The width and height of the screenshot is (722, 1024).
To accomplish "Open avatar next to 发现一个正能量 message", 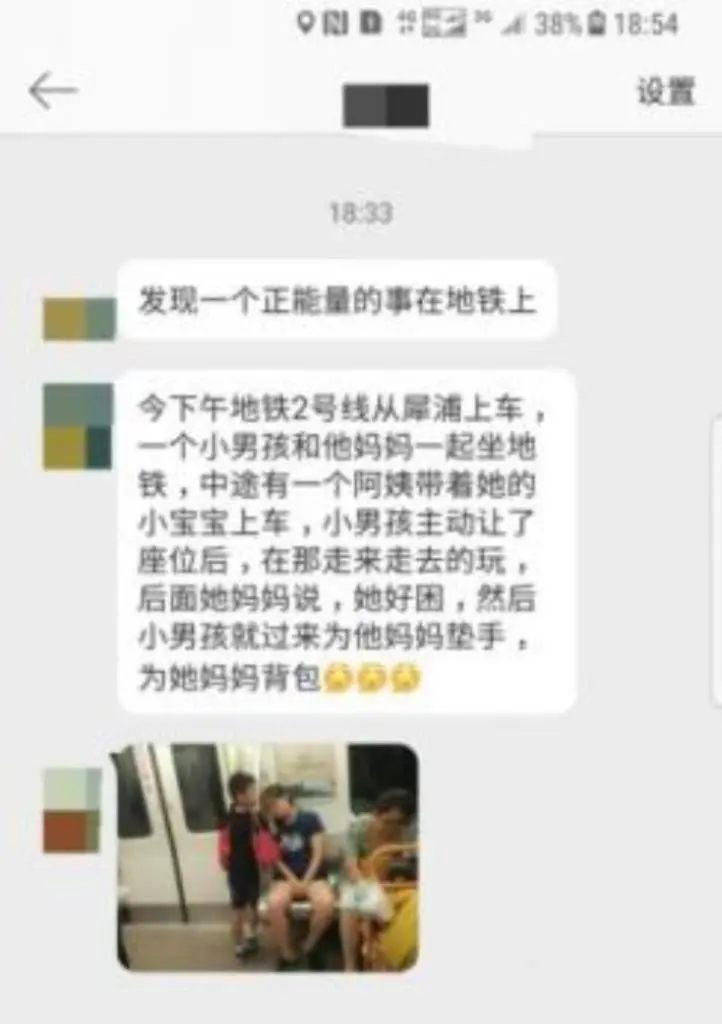I will coord(78,318).
